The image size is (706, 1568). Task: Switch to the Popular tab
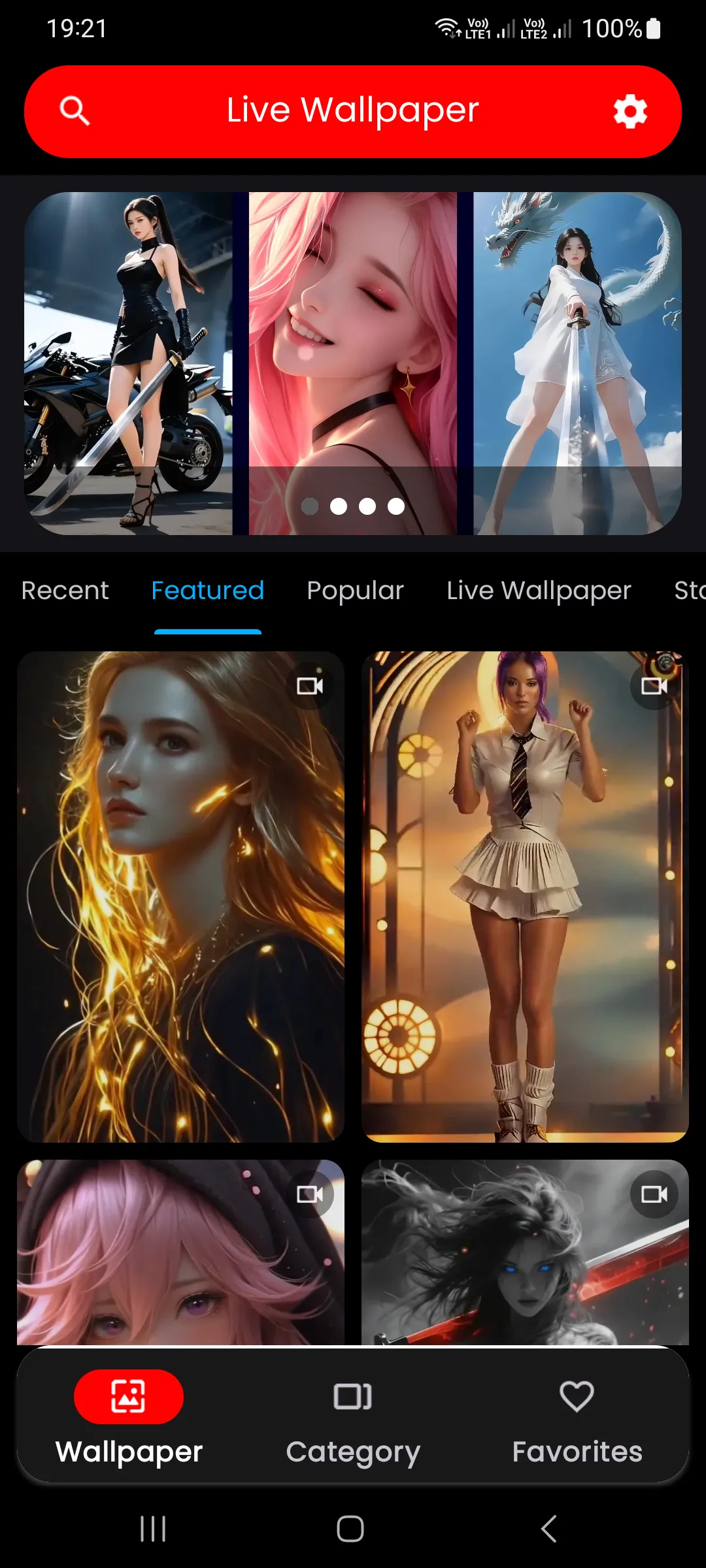pyautogui.click(x=355, y=591)
